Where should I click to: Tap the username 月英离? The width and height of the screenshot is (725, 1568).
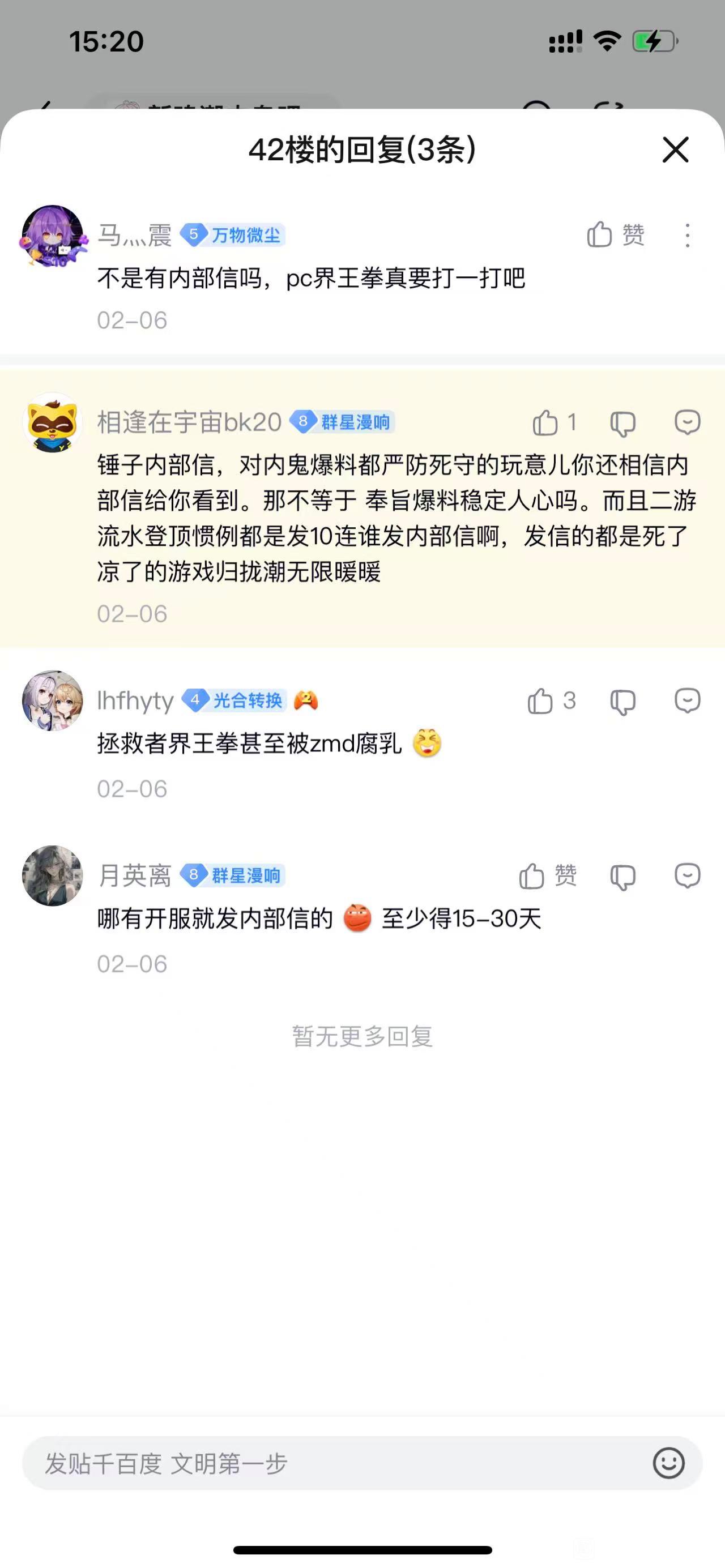pyautogui.click(x=135, y=876)
